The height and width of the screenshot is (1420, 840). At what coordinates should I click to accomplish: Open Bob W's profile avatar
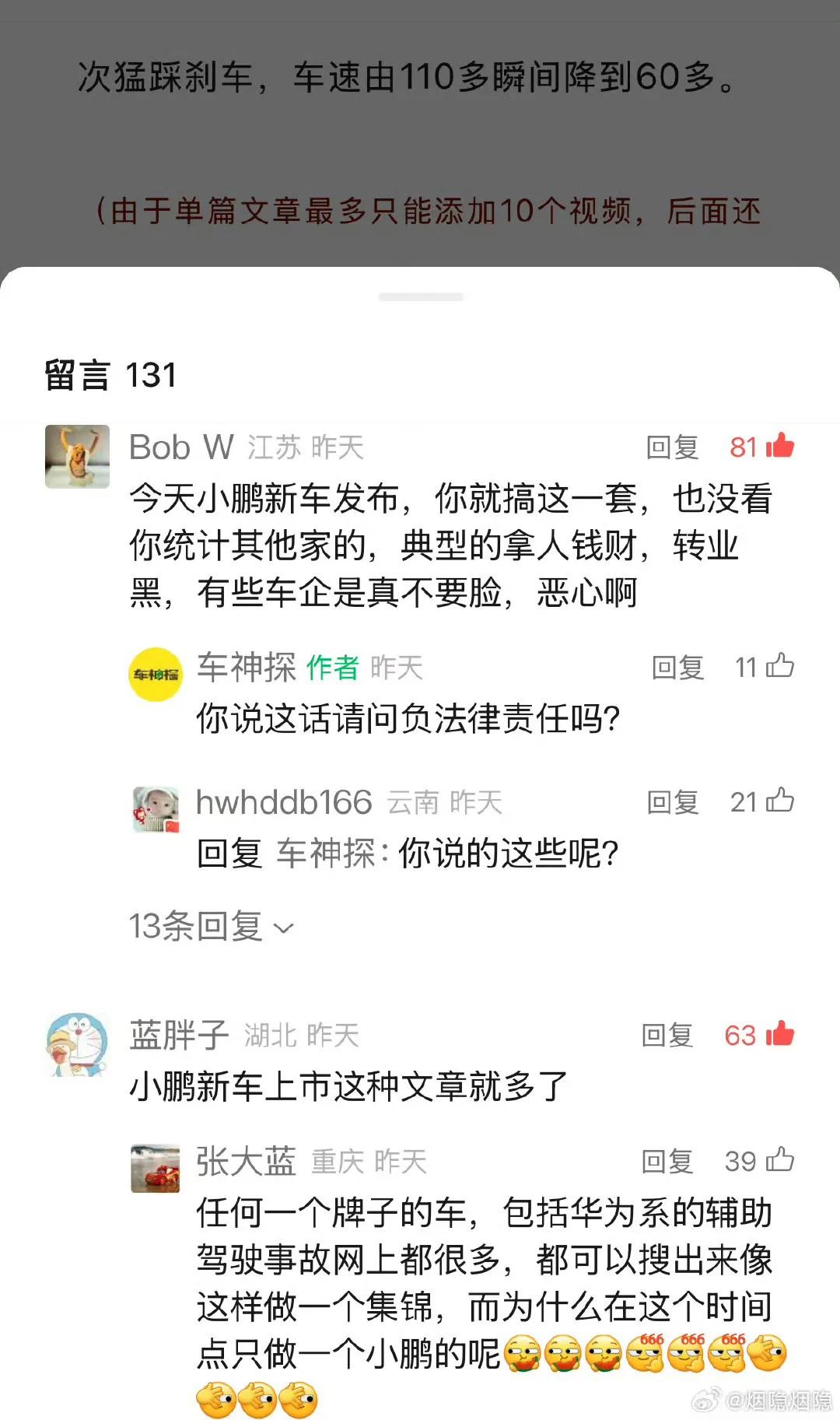[77, 457]
